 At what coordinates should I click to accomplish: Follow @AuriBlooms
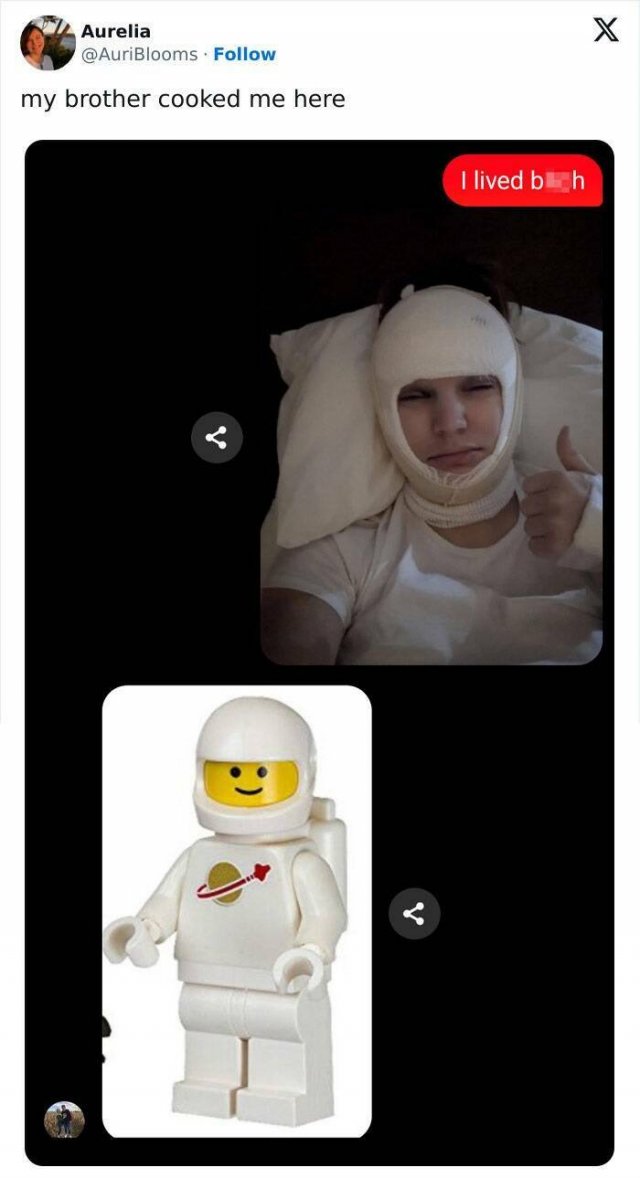(244, 54)
